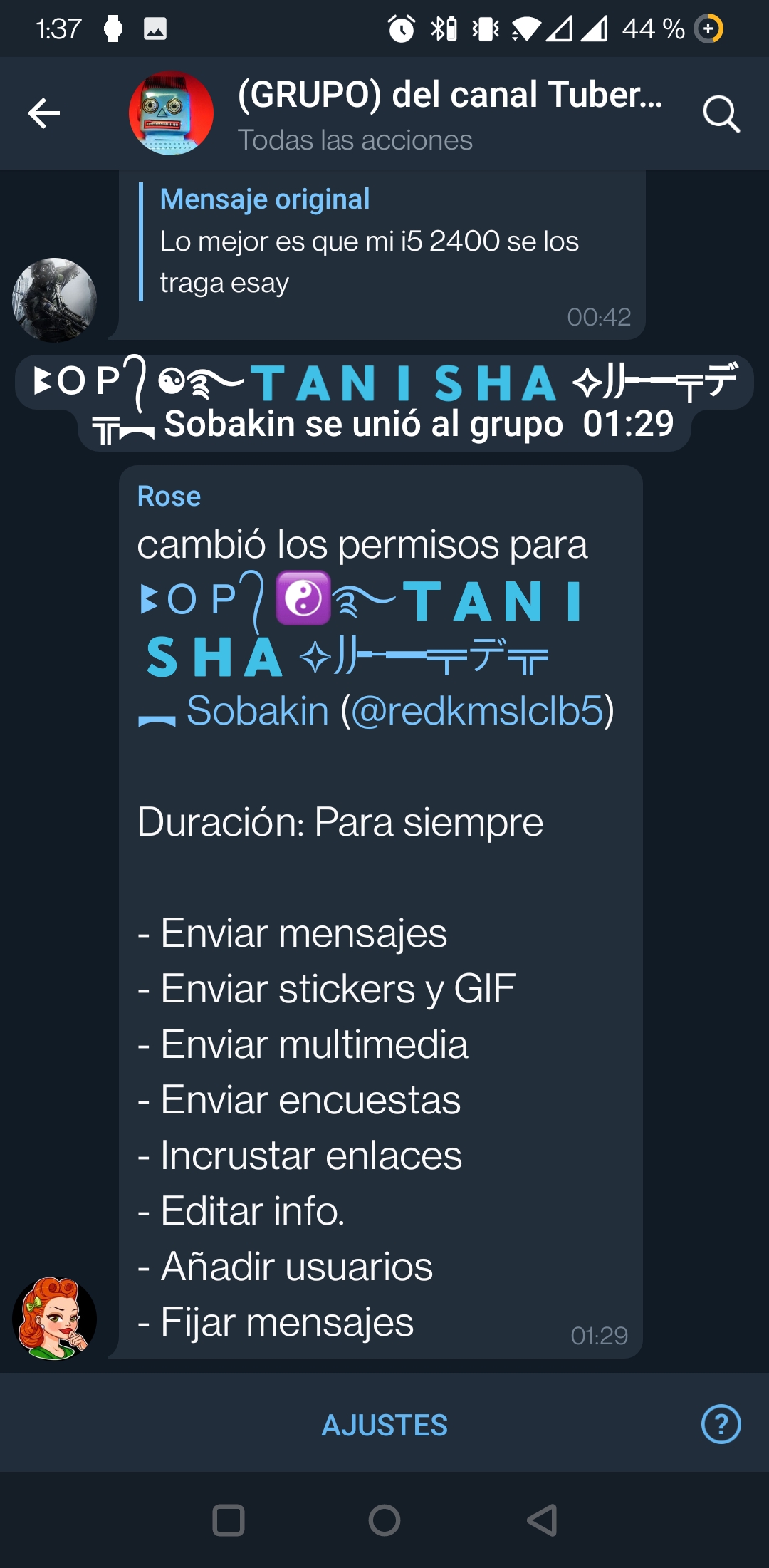This screenshot has width=769, height=1568.
Task: Open recent apps from navigation bar
Action: [x=229, y=1520]
